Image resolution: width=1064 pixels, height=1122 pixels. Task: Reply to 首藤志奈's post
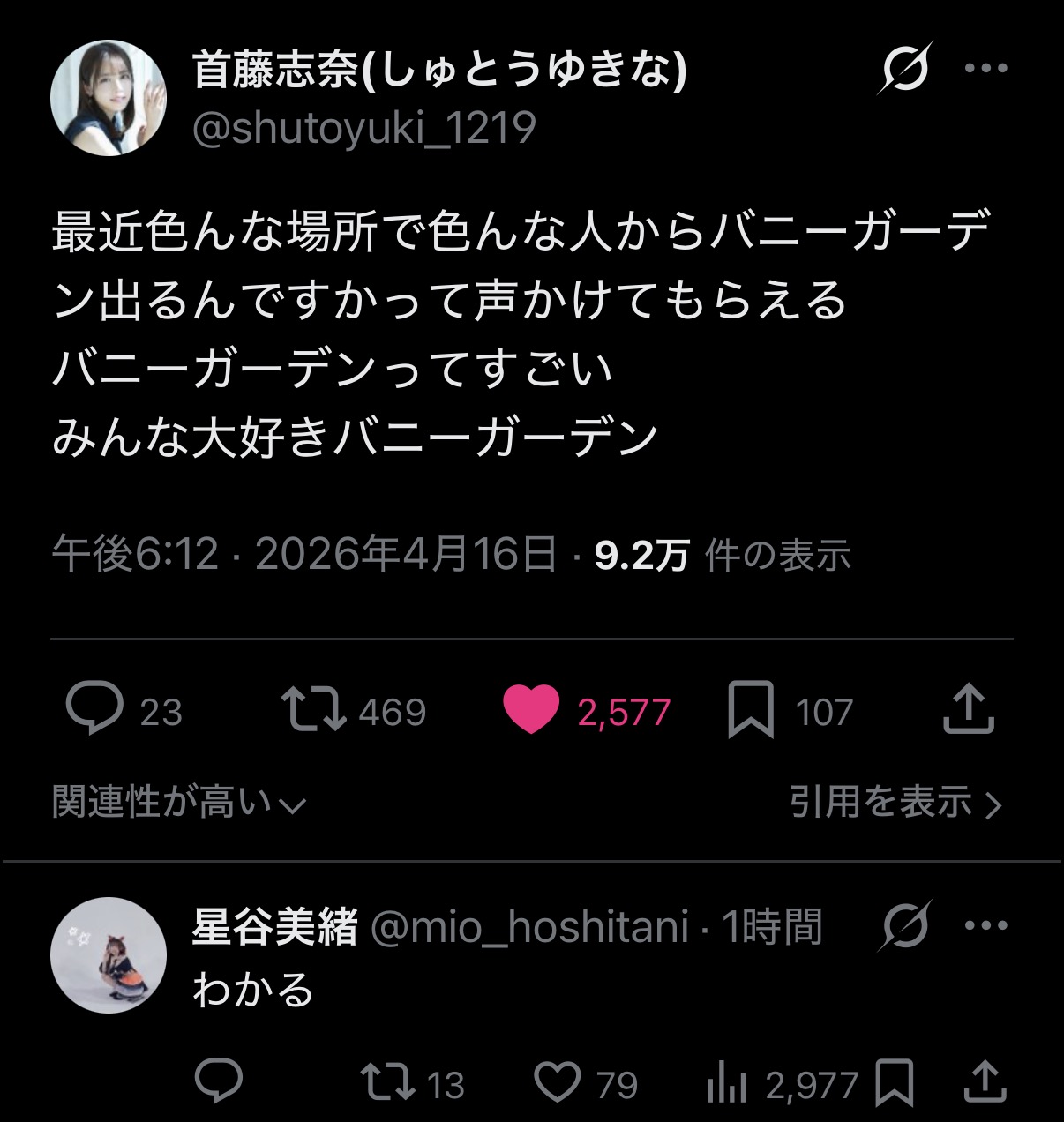pos(95,710)
